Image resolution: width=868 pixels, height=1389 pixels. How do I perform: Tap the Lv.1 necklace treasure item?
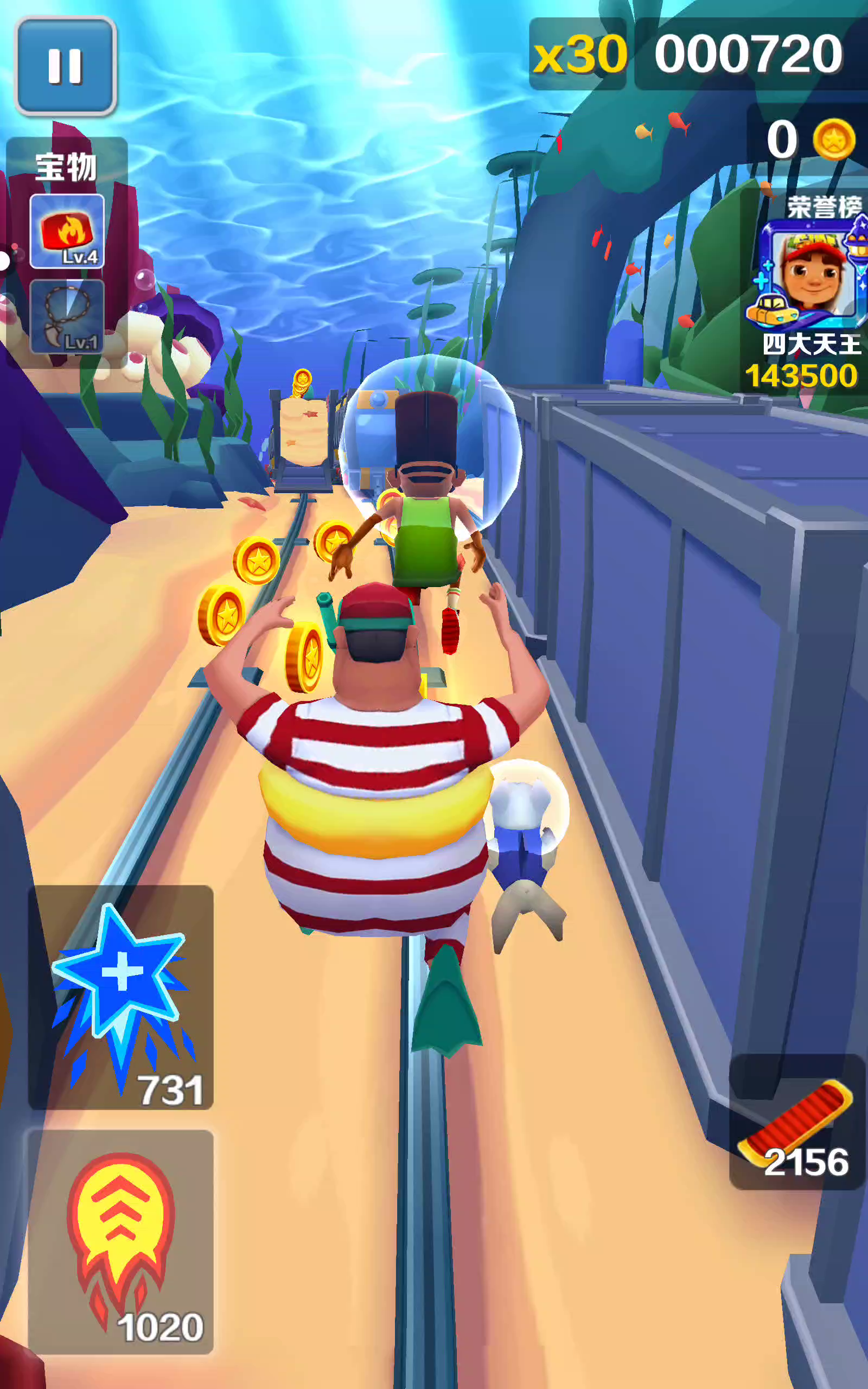point(67,316)
